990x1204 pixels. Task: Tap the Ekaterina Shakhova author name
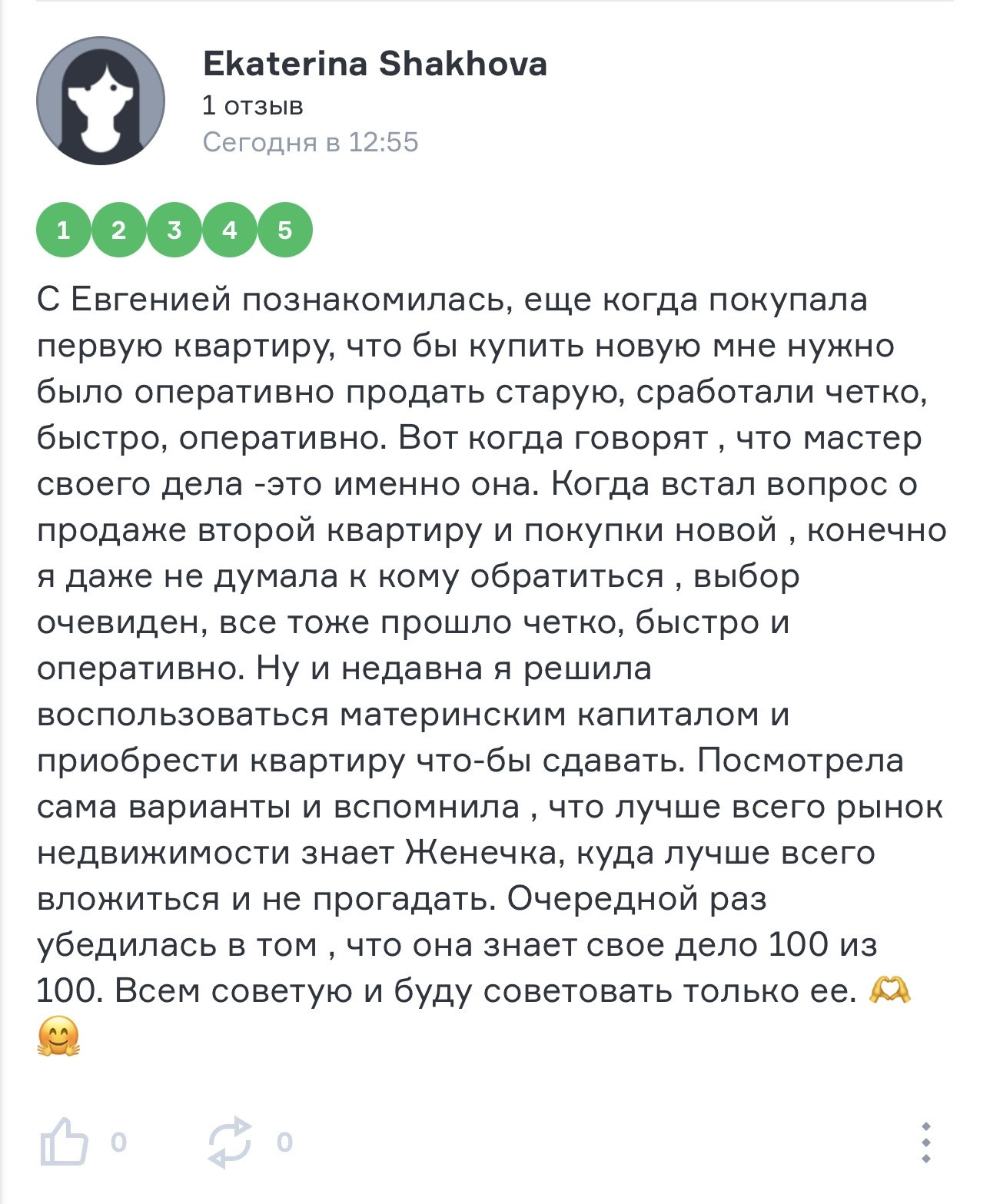coord(374,64)
